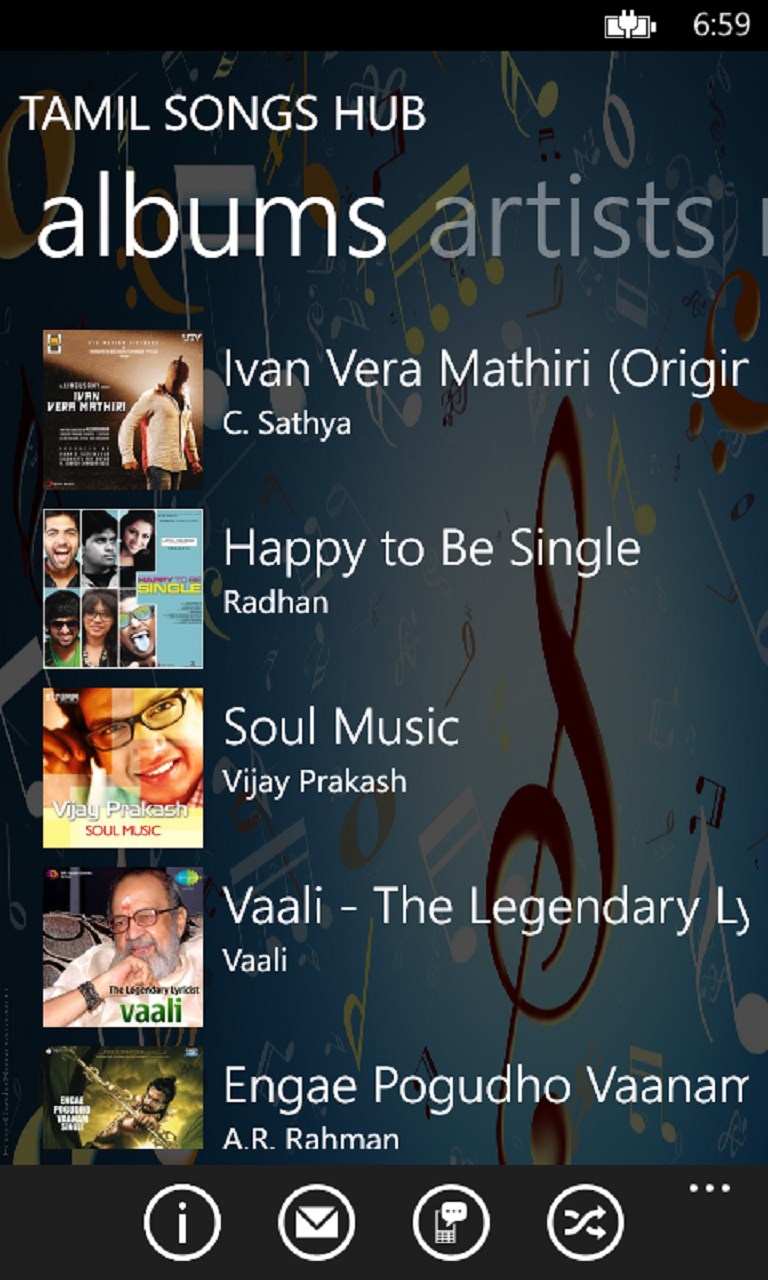Open the app info icon
The height and width of the screenshot is (1280, 768).
coord(182,1222)
